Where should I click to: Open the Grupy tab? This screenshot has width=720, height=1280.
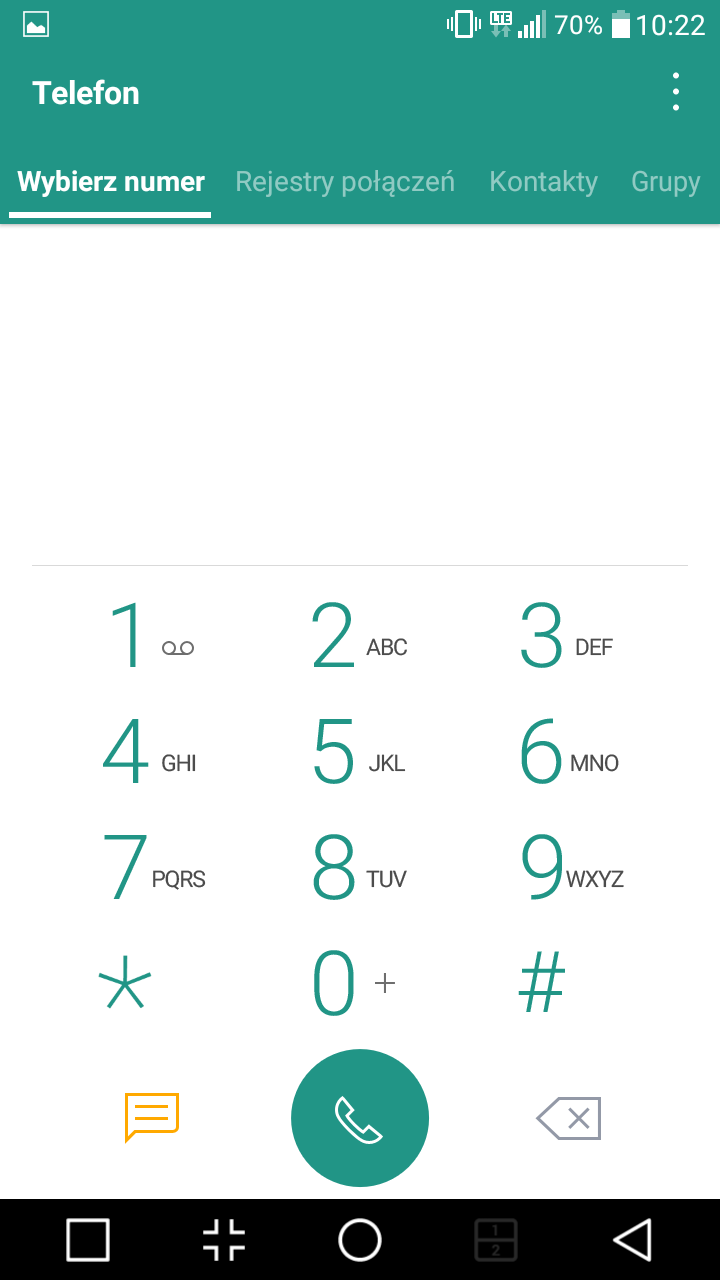(665, 182)
